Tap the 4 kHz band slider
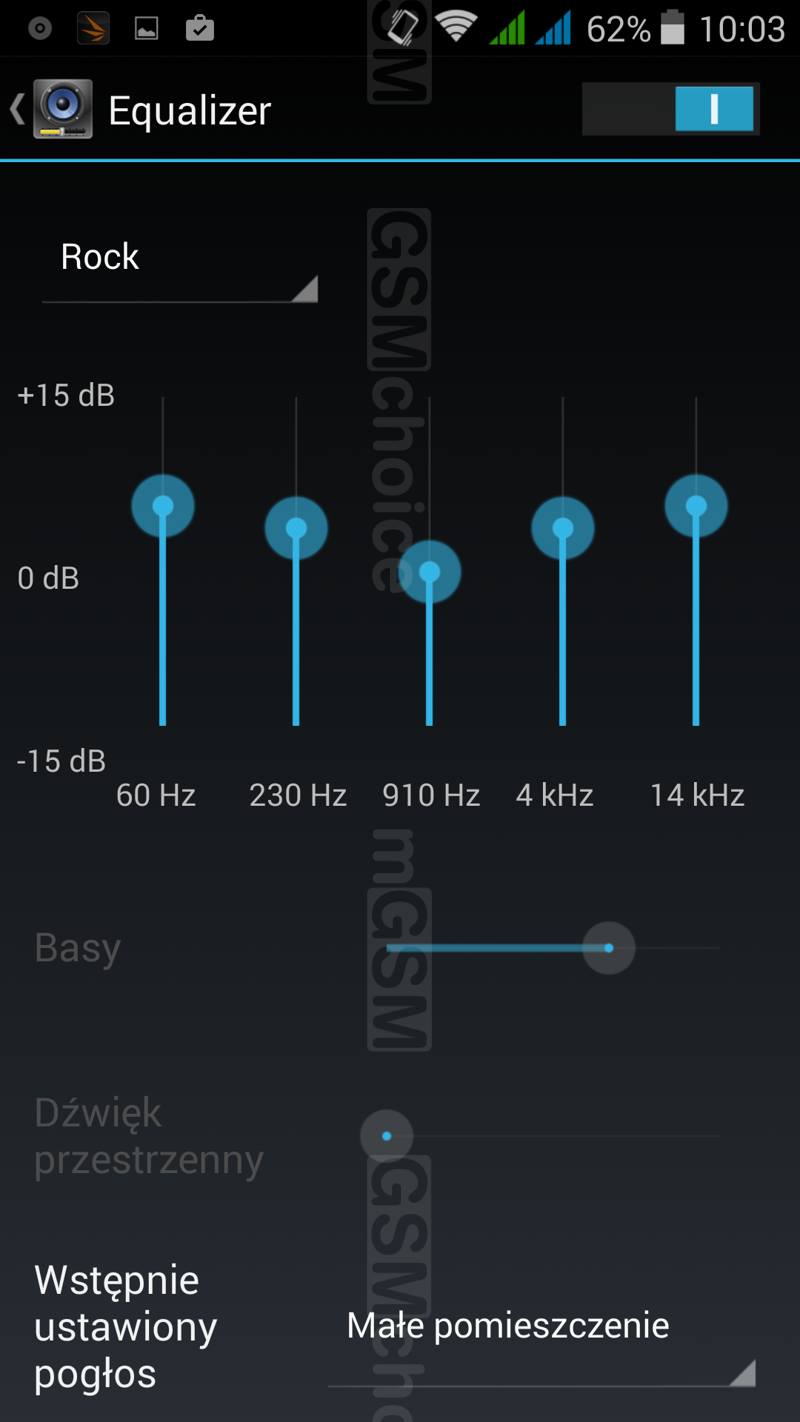 [563, 528]
